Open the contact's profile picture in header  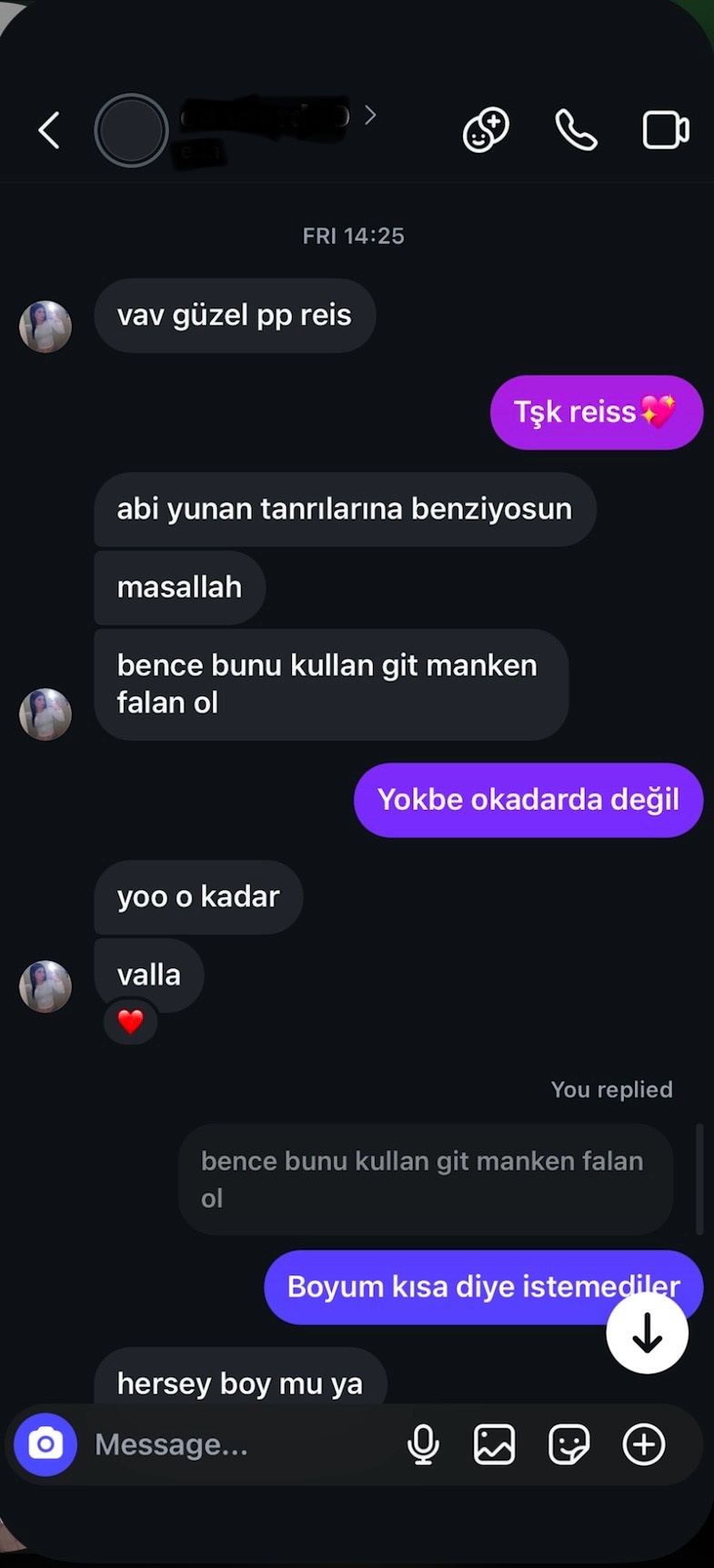[x=132, y=131]
